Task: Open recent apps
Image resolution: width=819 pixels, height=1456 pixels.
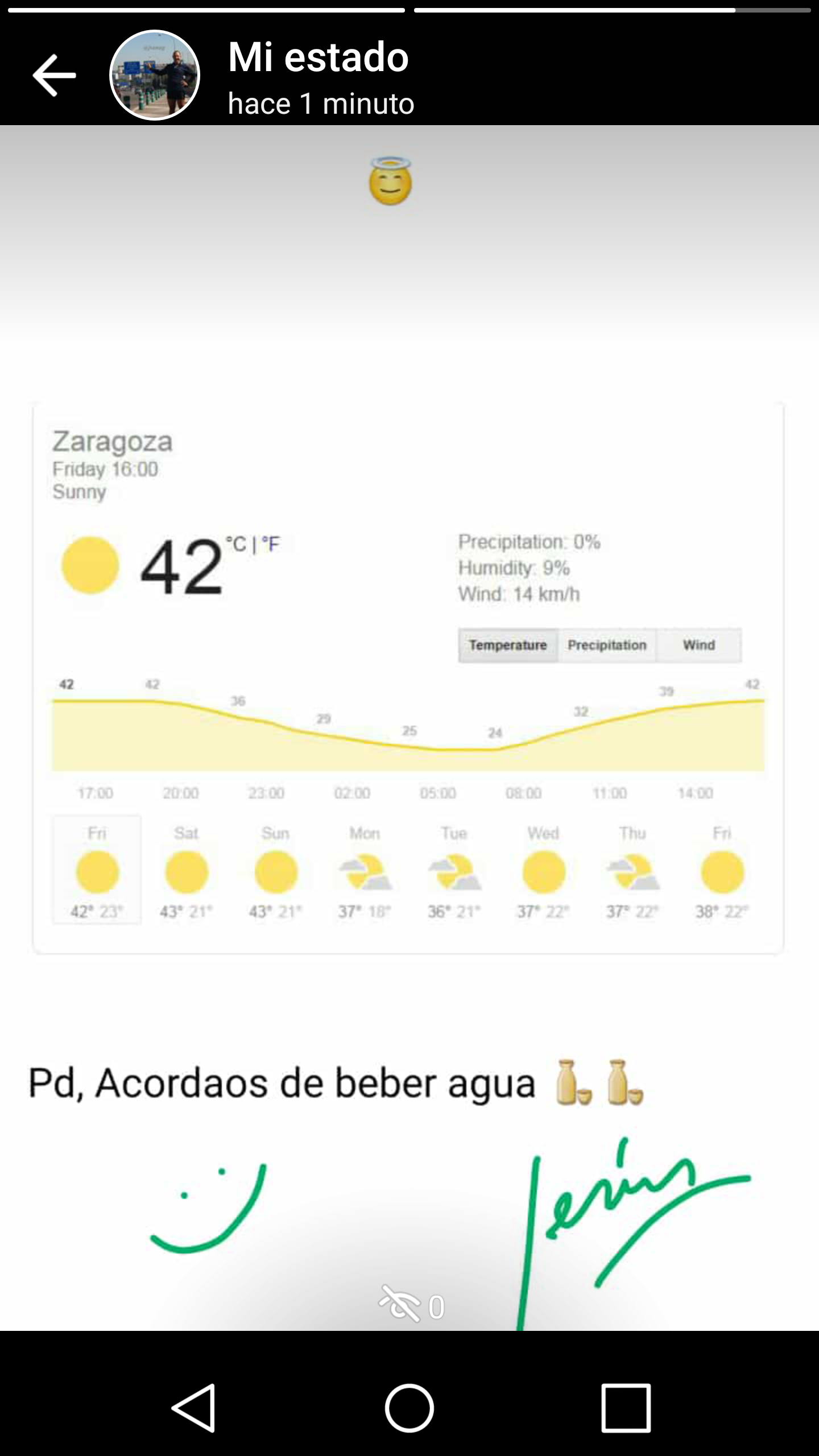Action: click(x=626, y=1408)
